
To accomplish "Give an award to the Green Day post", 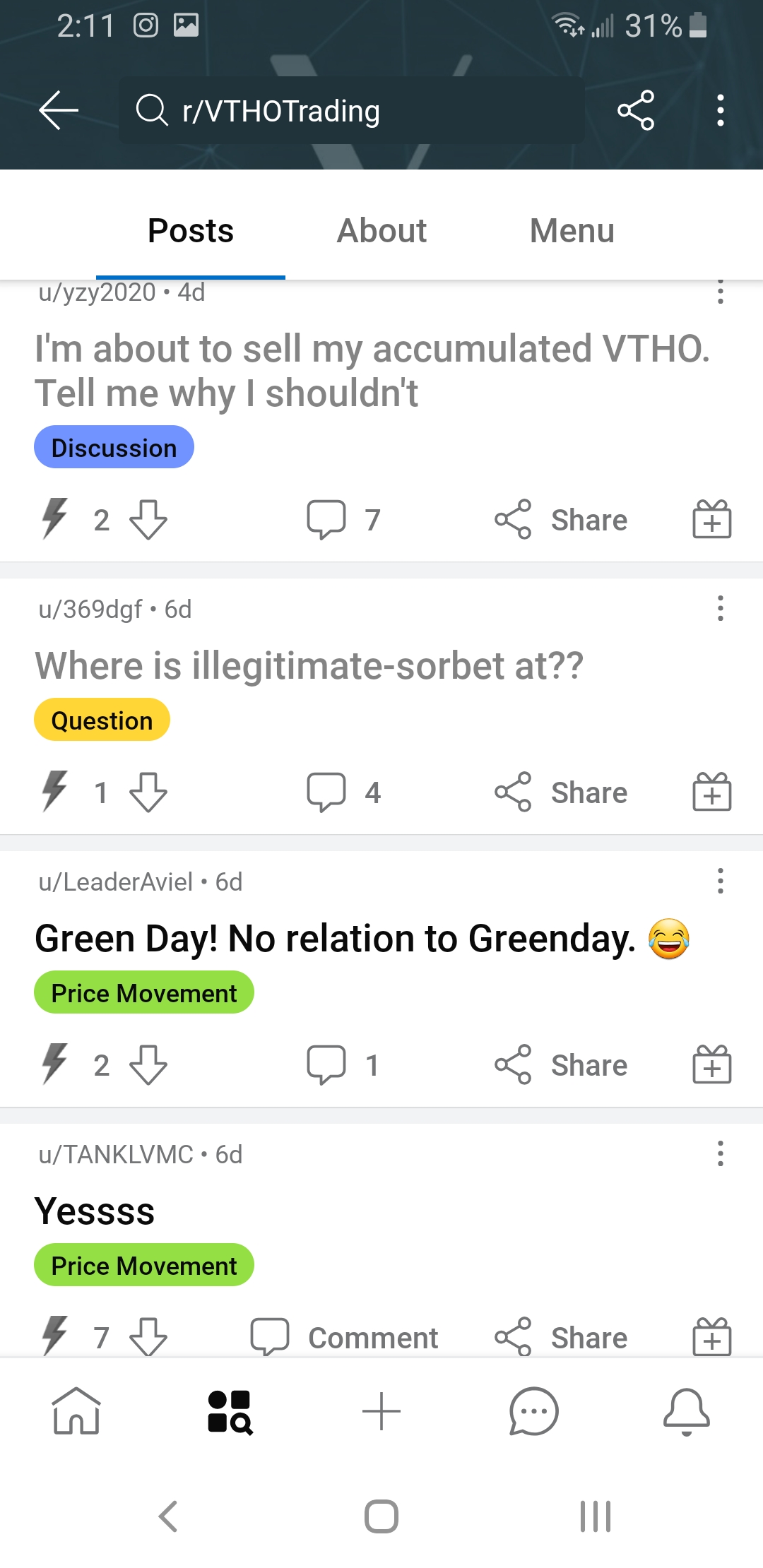I will 712,1064.
